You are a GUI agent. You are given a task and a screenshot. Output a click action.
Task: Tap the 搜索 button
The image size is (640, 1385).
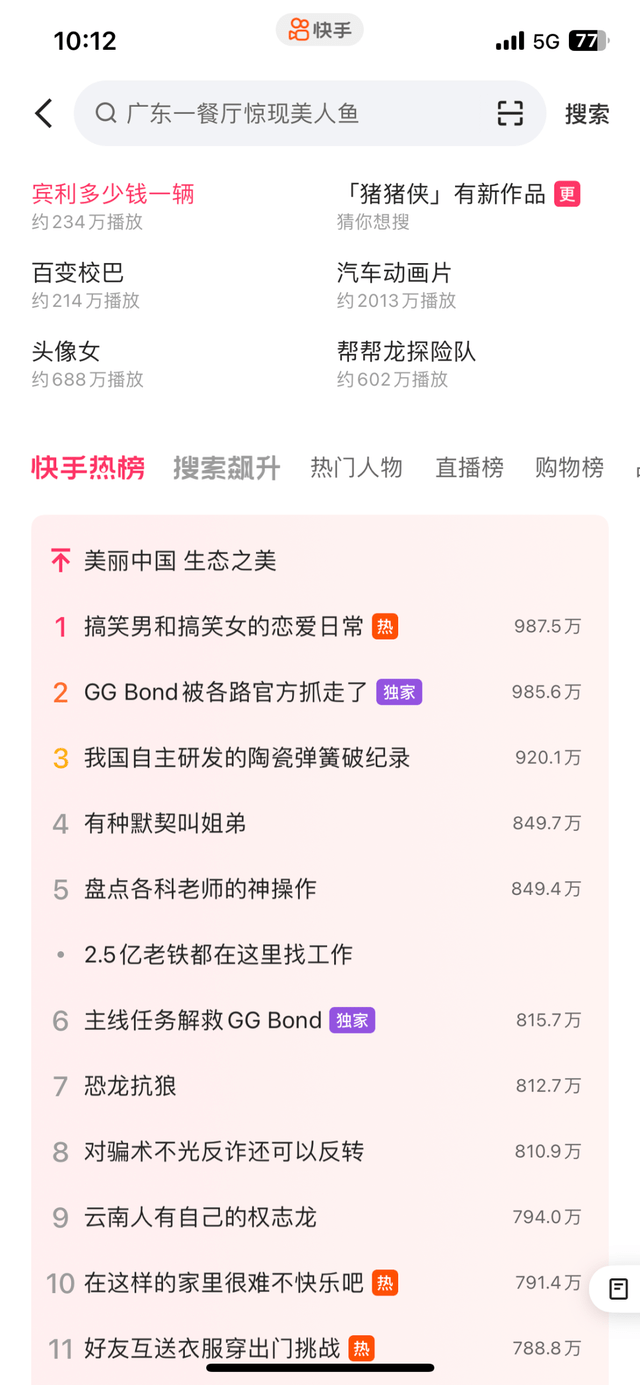coord(587,114)
